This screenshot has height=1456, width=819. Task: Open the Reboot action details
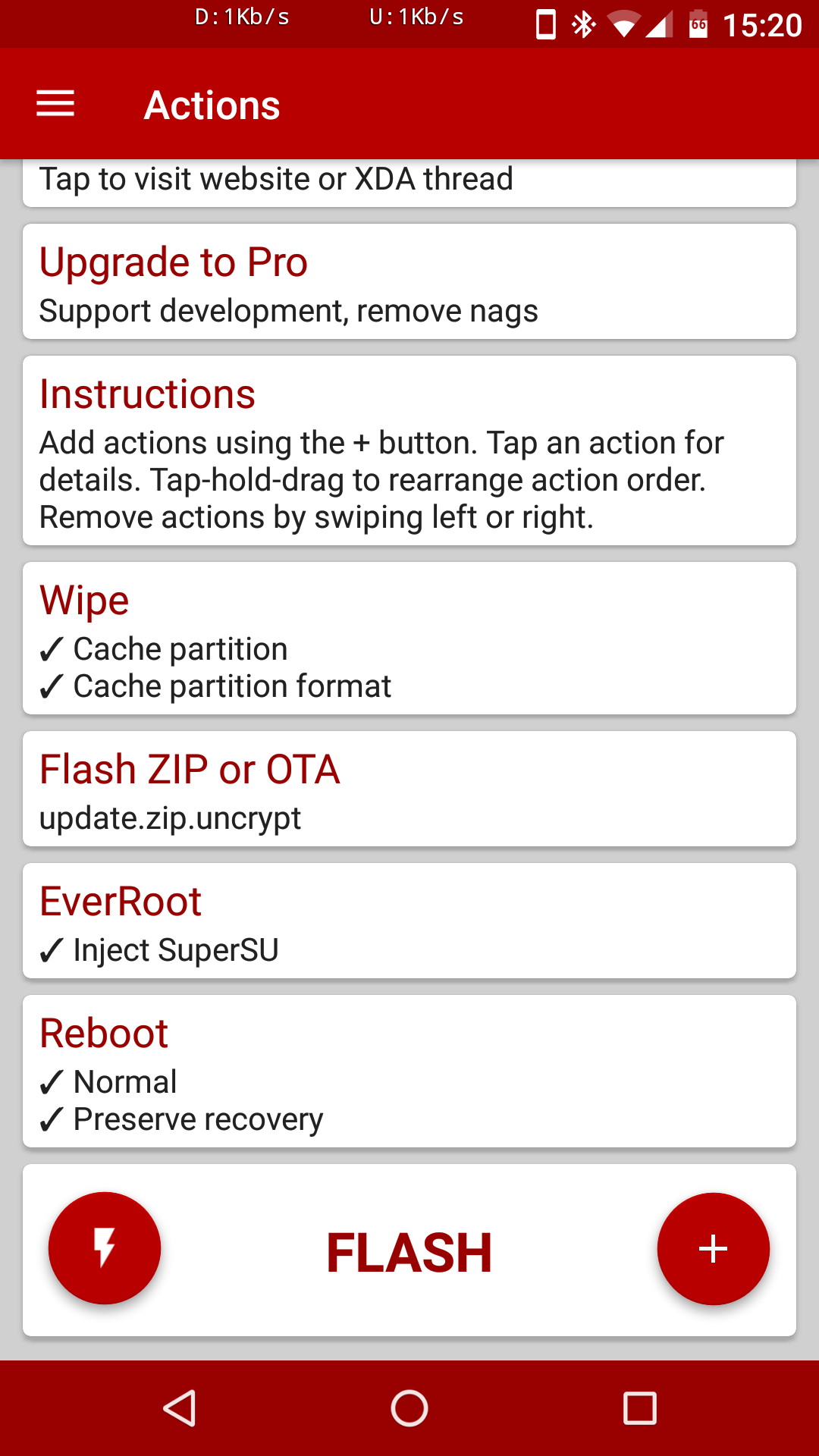[x=409, y=1071]
